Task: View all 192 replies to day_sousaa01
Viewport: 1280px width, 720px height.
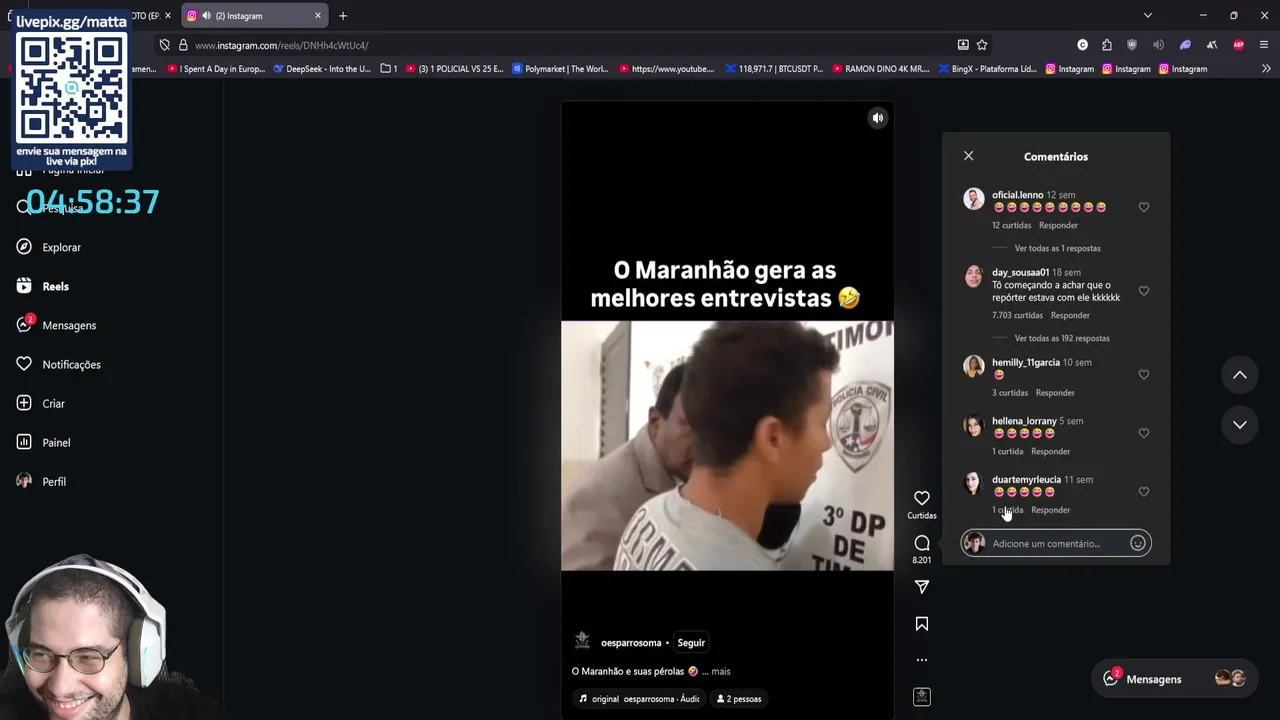Action: click(x=1061, y=338)
